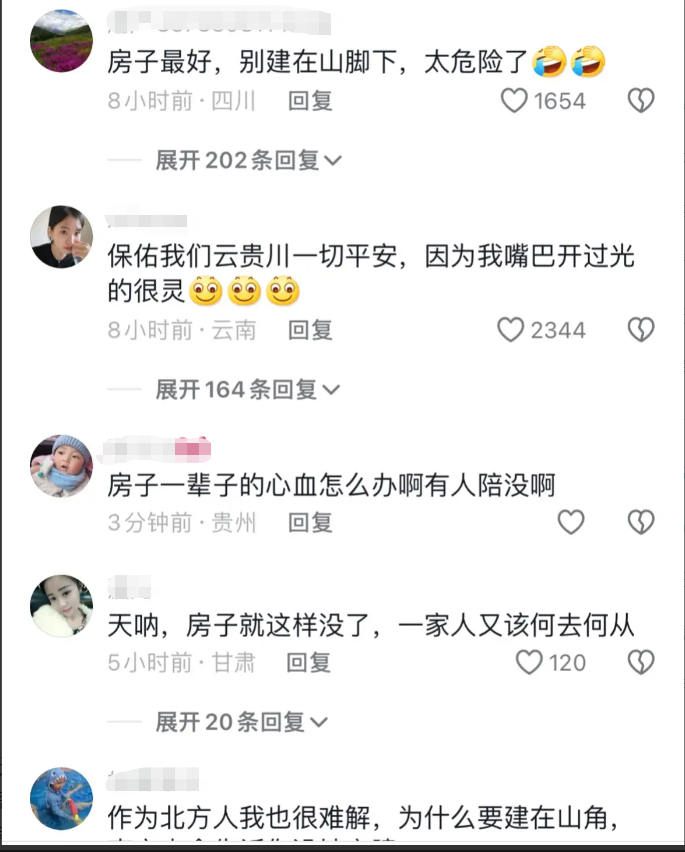Dislike the 甘肃 comment

(640, 662)
